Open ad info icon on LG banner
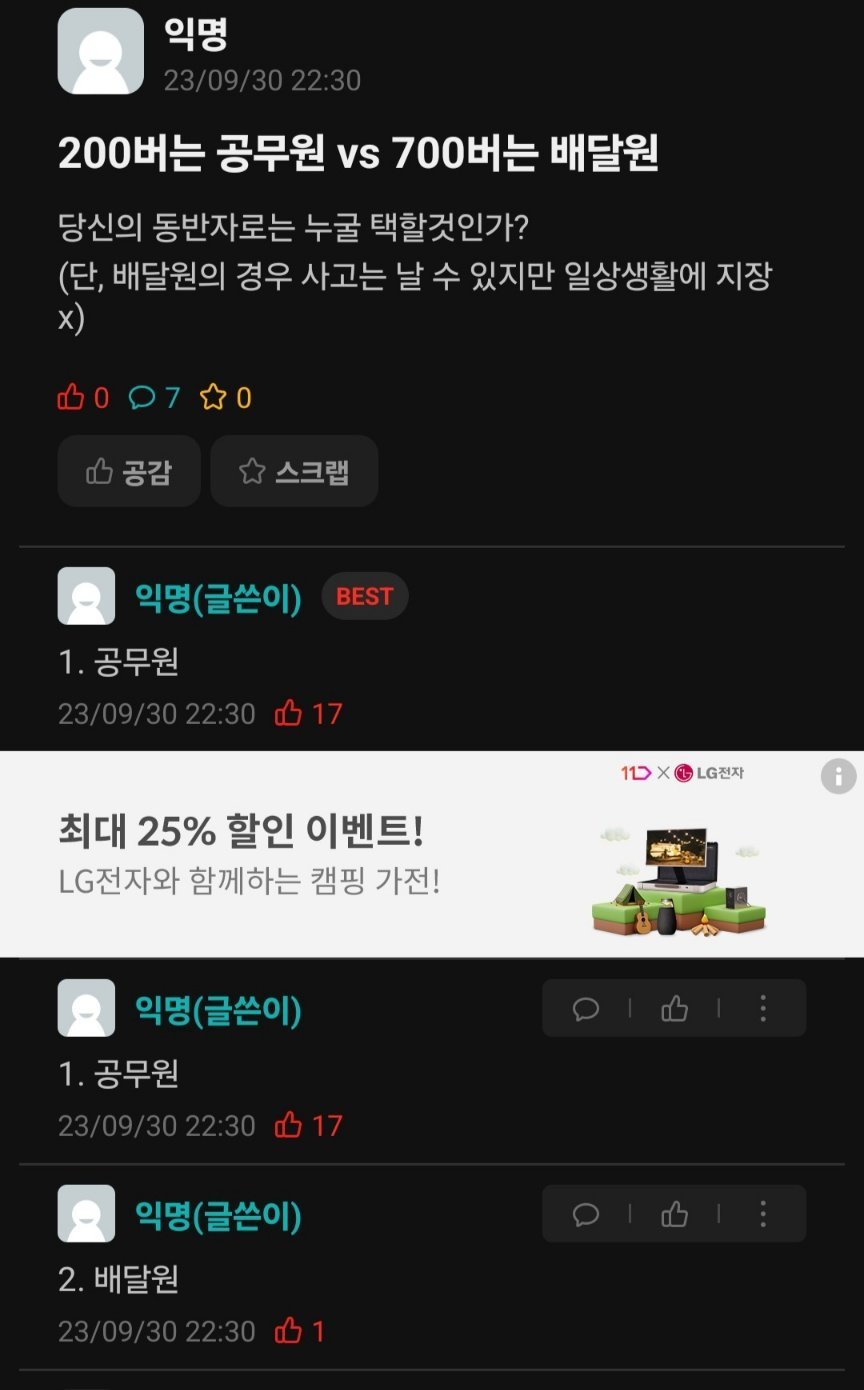The width and height of the screenshot is (864, 1390). point(838,775)
